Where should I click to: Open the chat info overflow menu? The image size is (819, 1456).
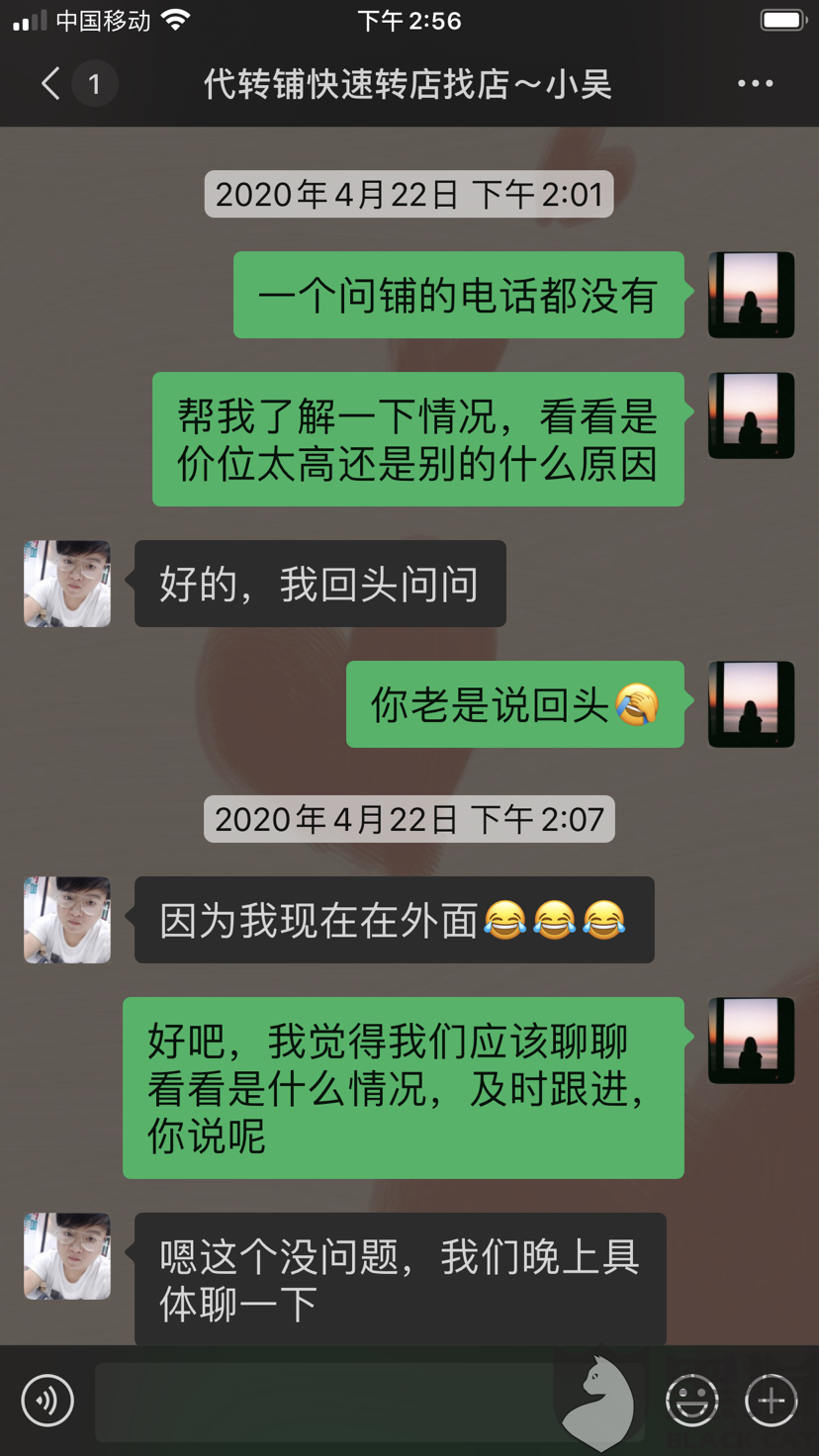pyautogui.click(x=755, y=84)
